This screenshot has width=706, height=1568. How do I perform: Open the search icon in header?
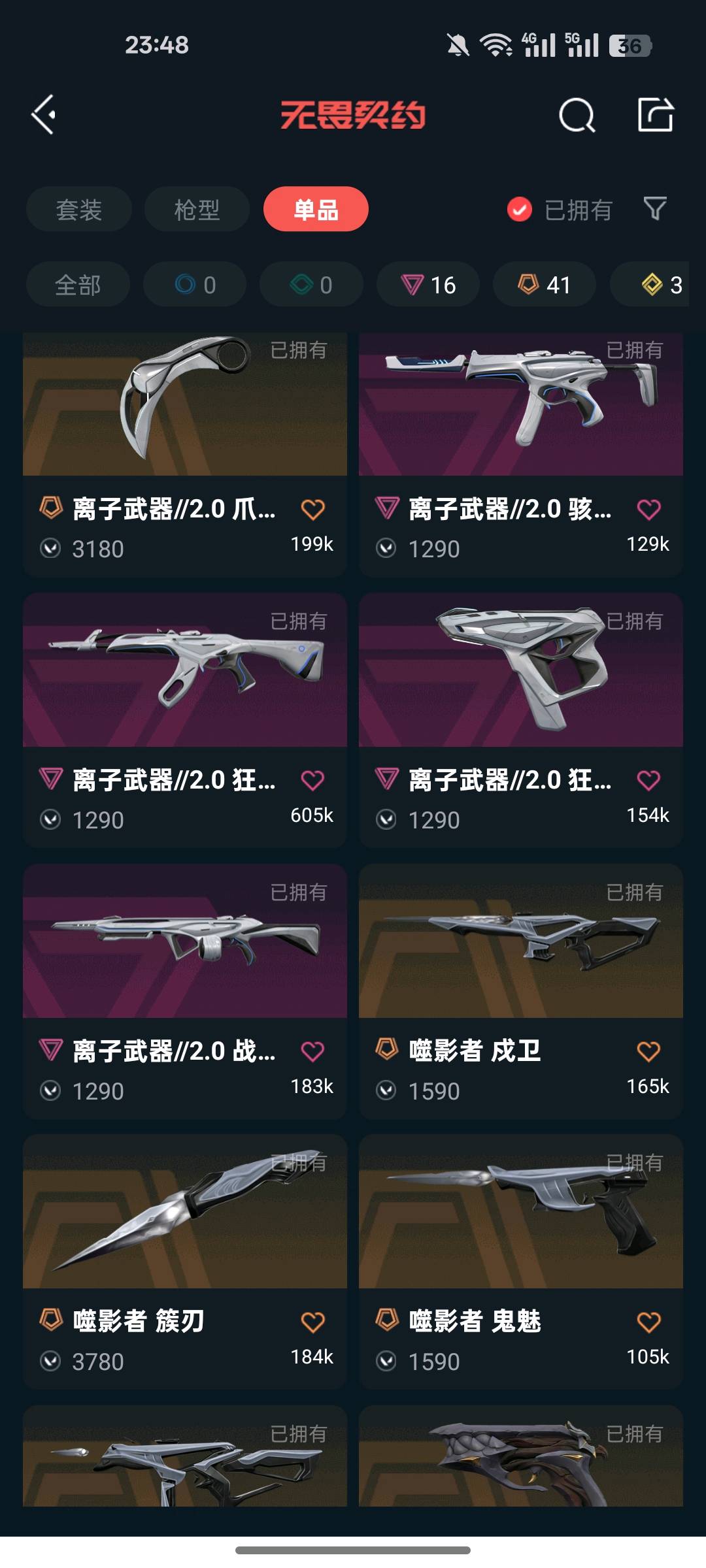[577, 116]
